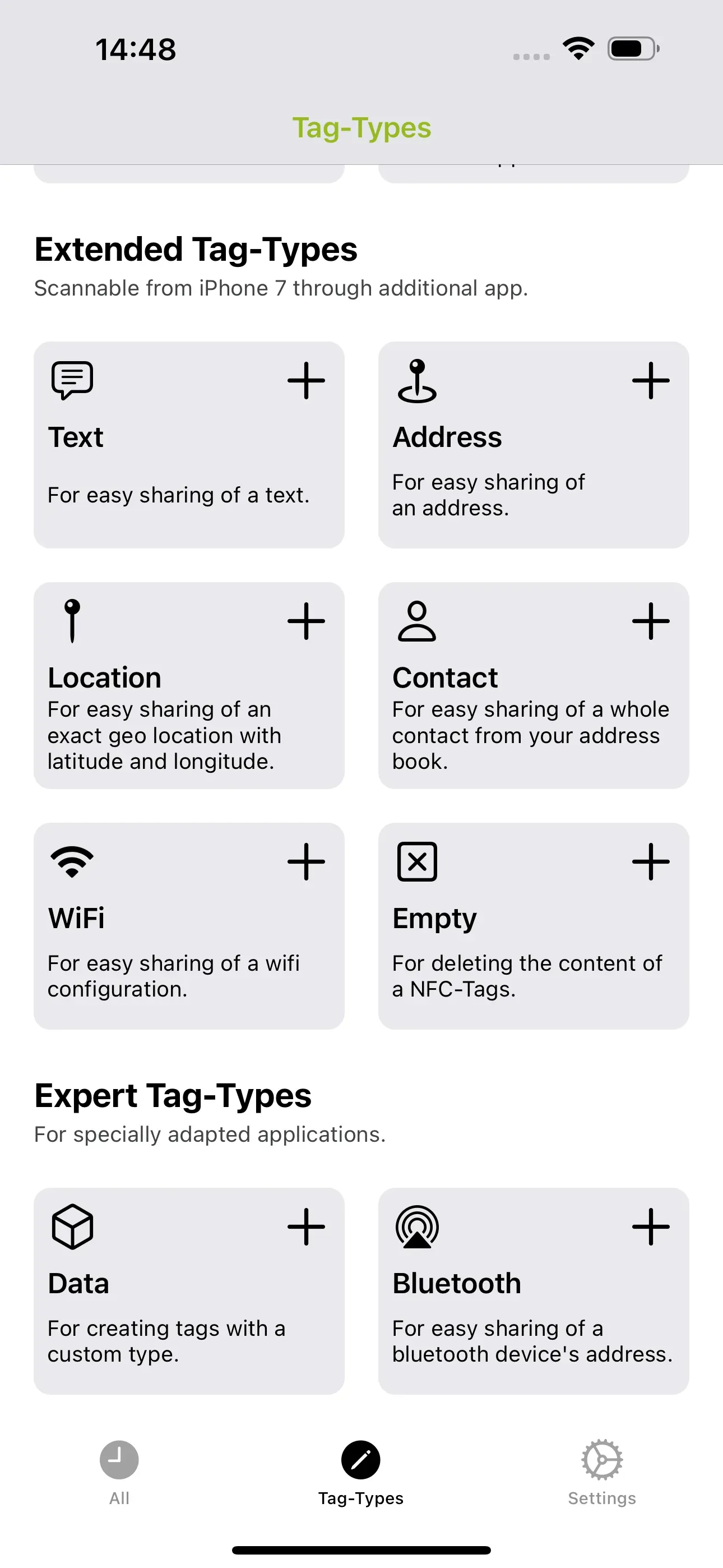This screenshot has height=1568, width=723.
Task: Add an Address tag using plus button
Action: point(651,380)
